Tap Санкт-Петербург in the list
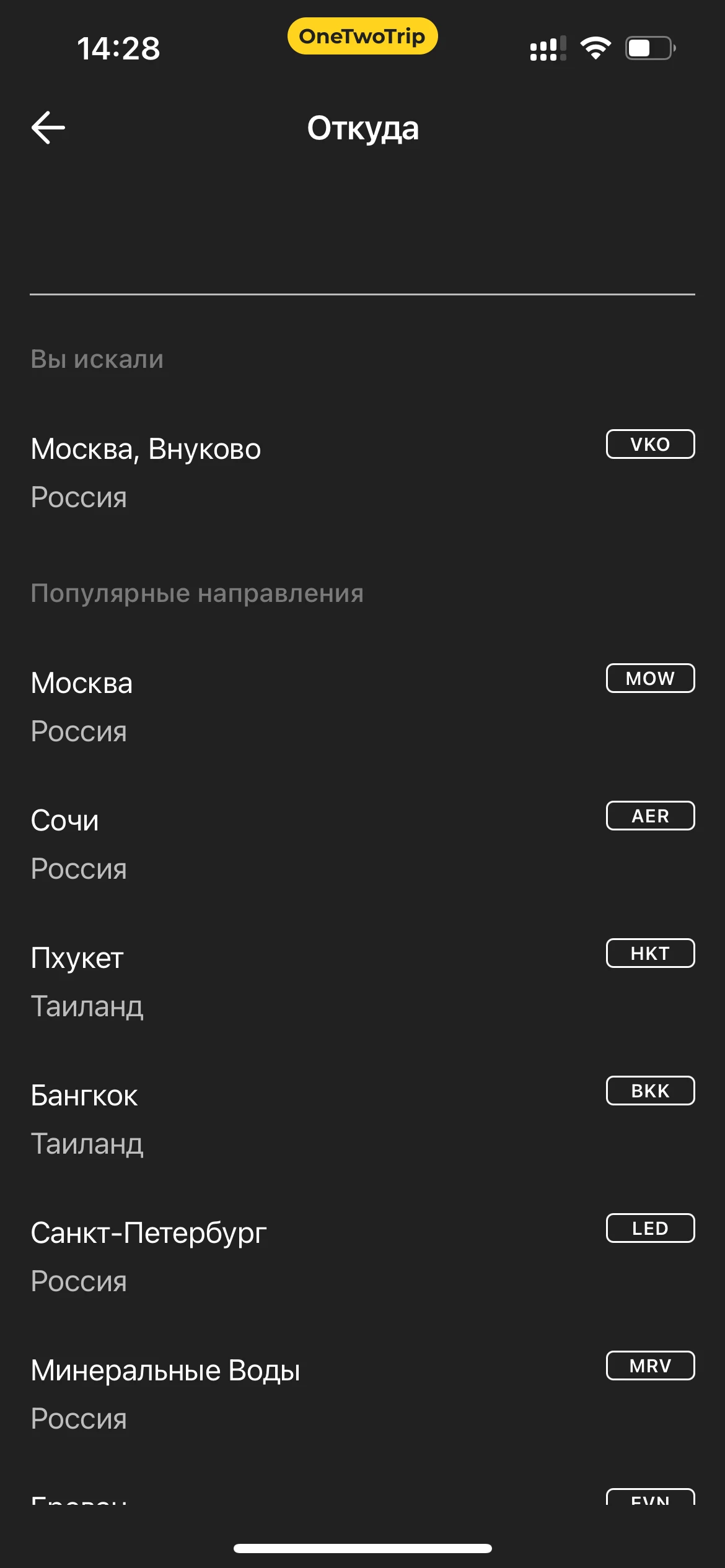This screenshot has width=725, height=1568. pos(362,1256)
